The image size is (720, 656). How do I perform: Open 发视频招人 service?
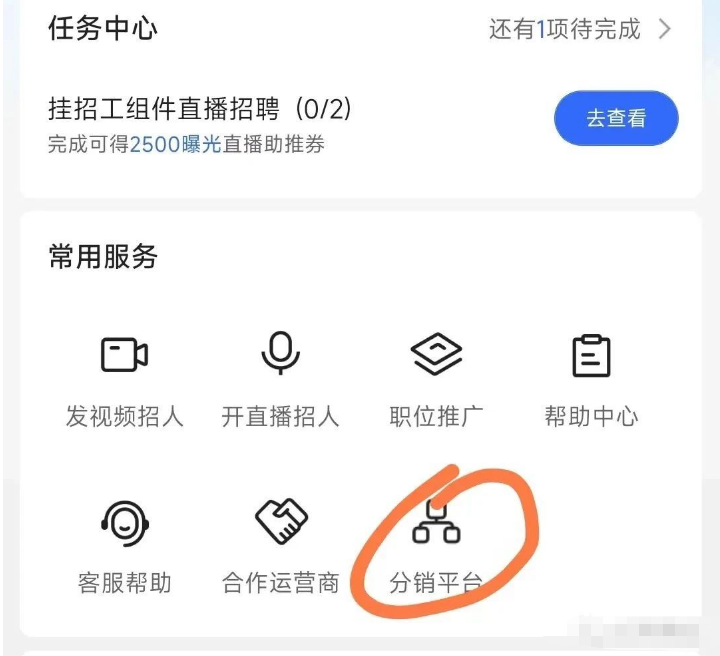(x=125, y=380)
